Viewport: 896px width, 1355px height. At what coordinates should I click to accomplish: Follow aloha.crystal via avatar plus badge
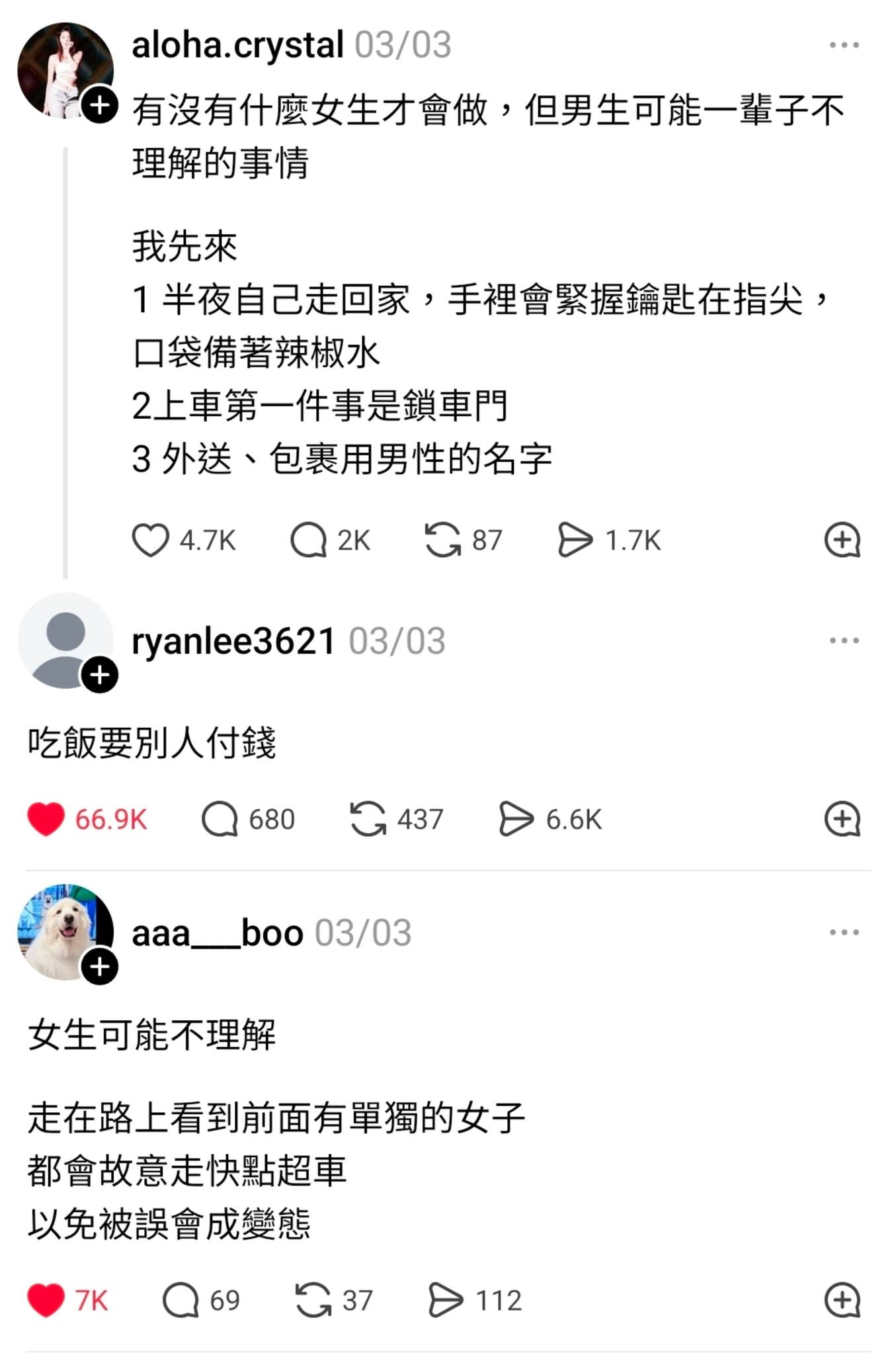(100, 105)
